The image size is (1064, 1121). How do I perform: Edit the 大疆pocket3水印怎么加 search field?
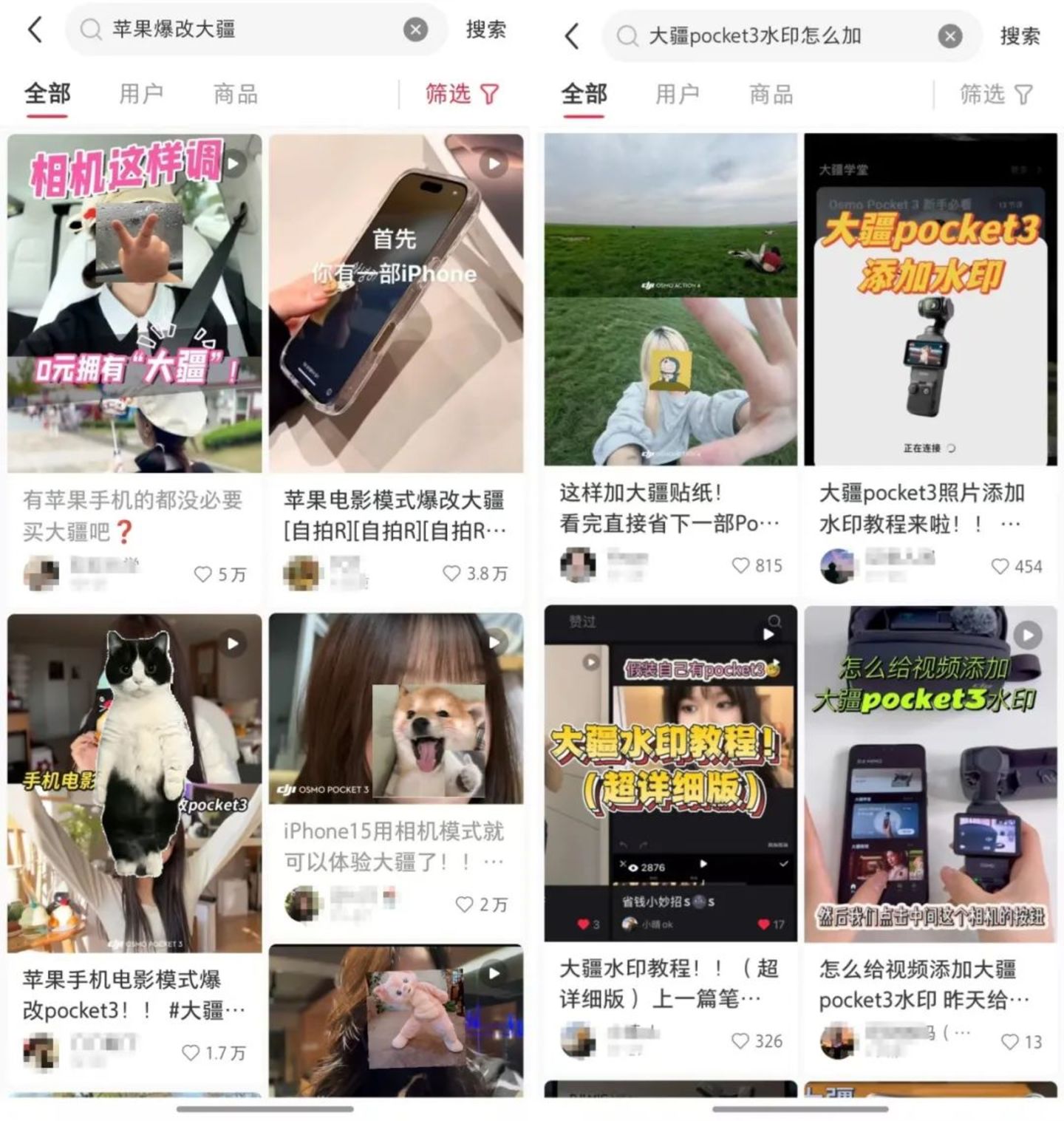768,36
